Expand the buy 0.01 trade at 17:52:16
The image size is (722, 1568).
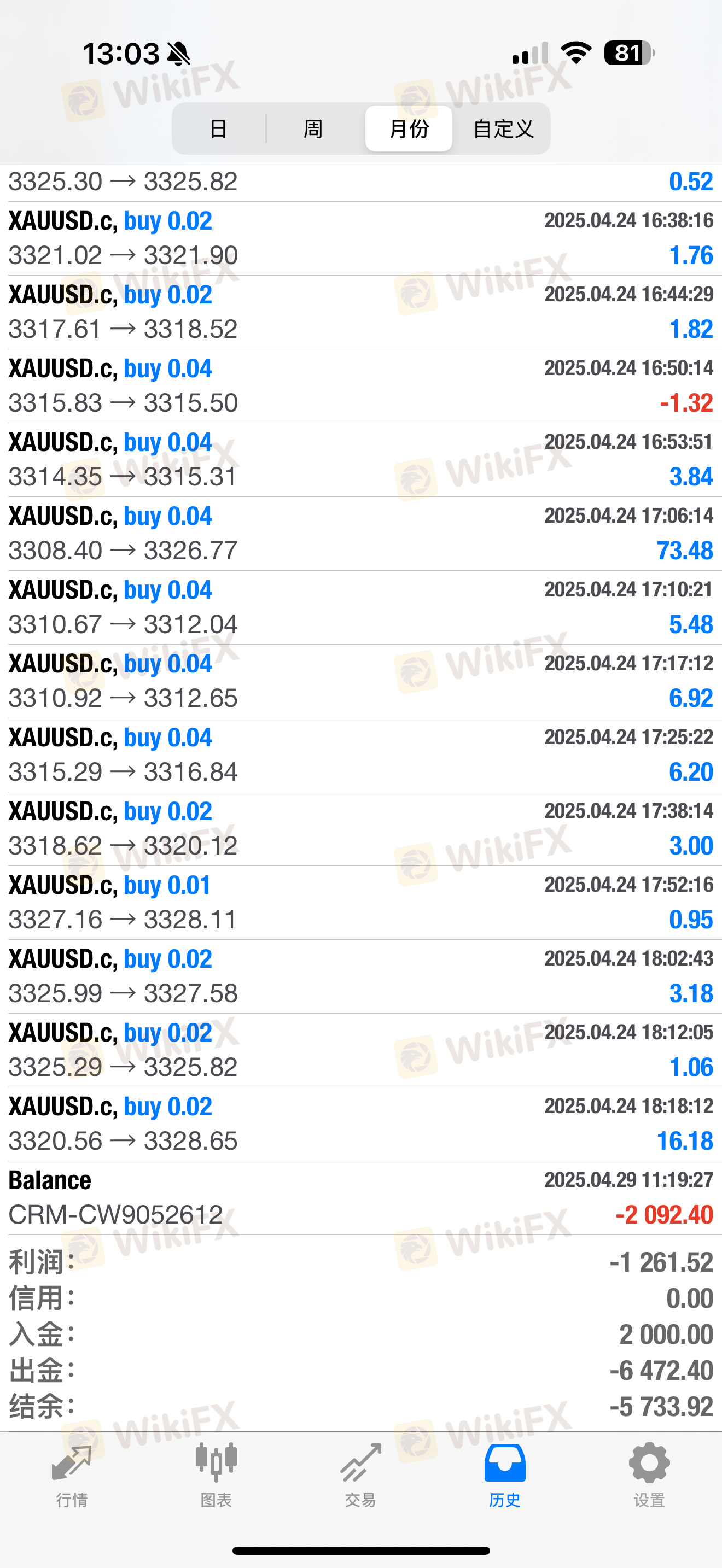click(x=361, y=903)
